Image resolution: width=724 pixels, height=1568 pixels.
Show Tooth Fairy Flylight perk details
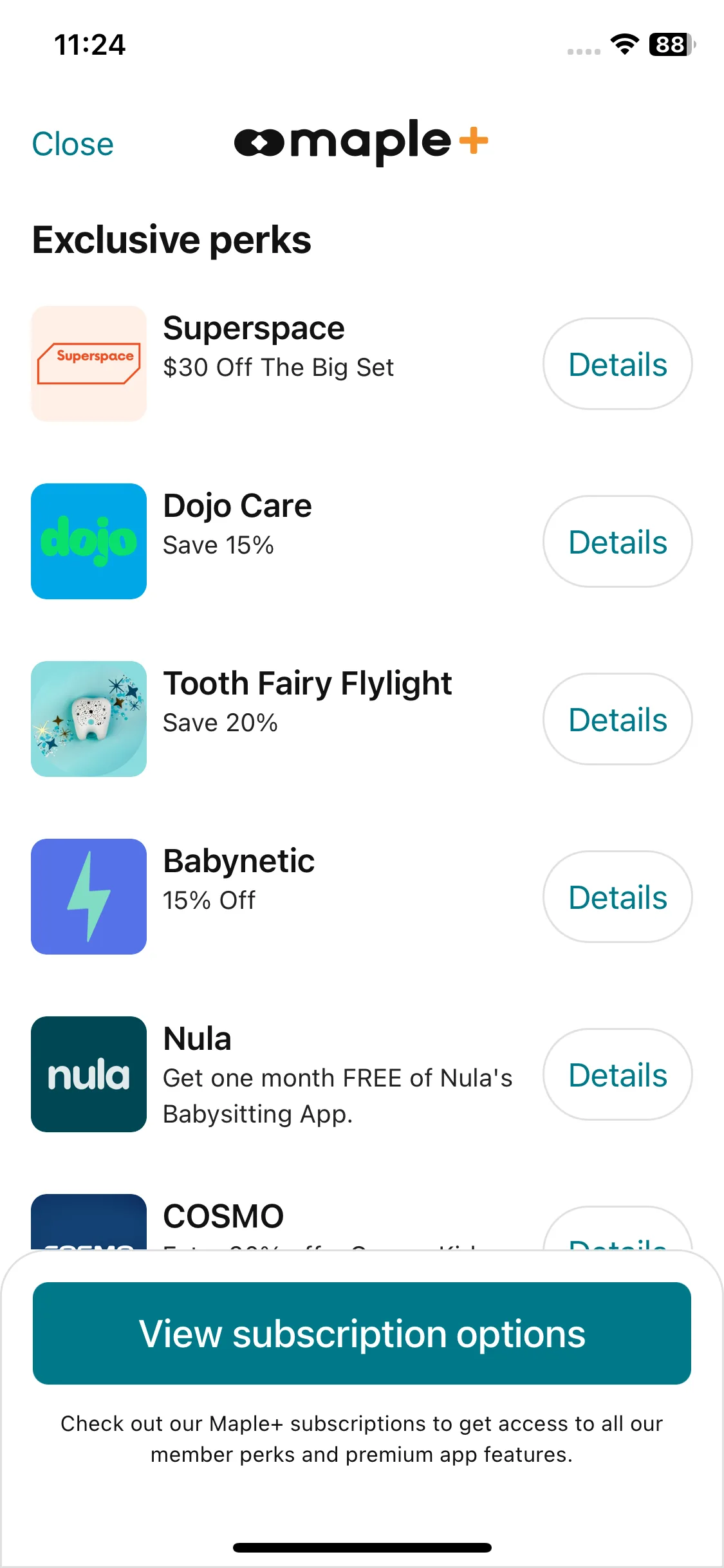coord(617,720)
